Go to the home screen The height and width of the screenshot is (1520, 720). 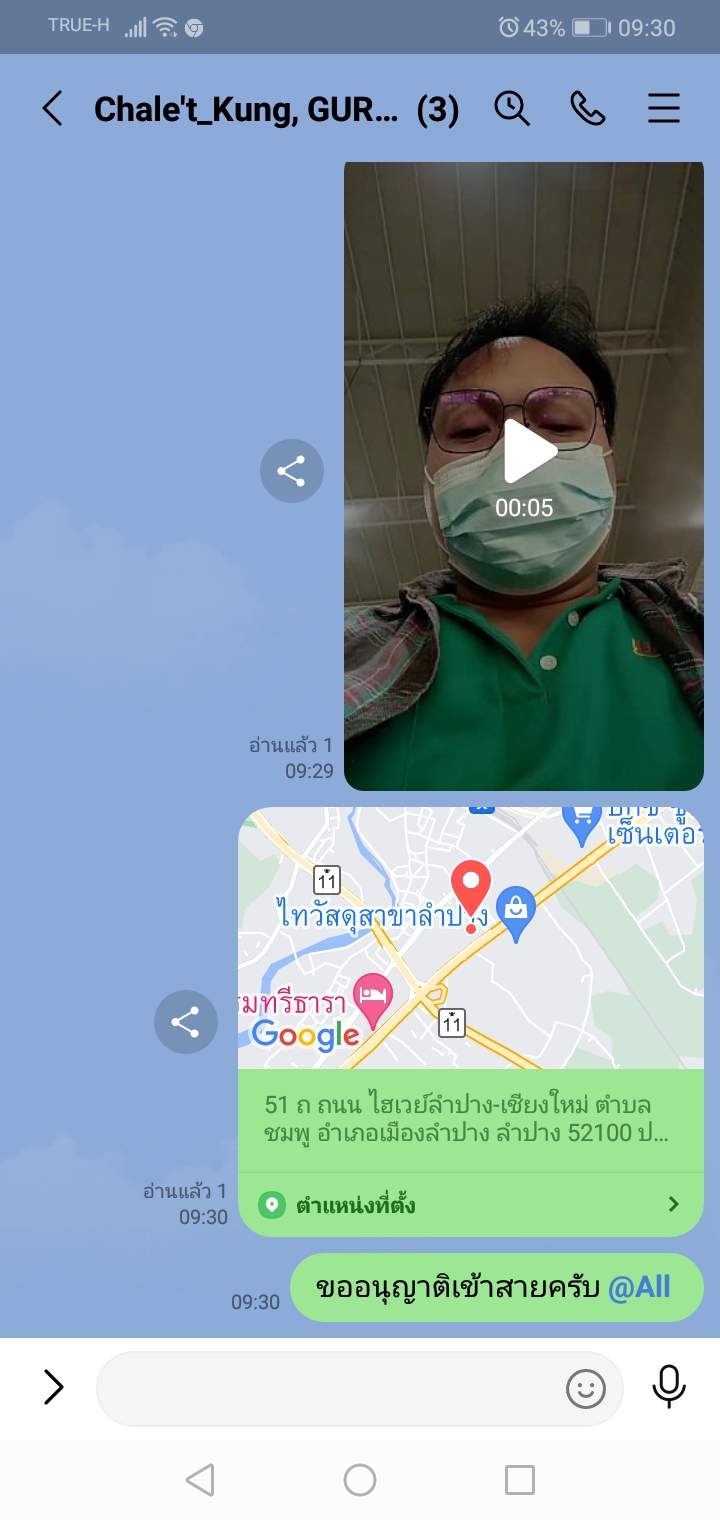pos(360,1479)
